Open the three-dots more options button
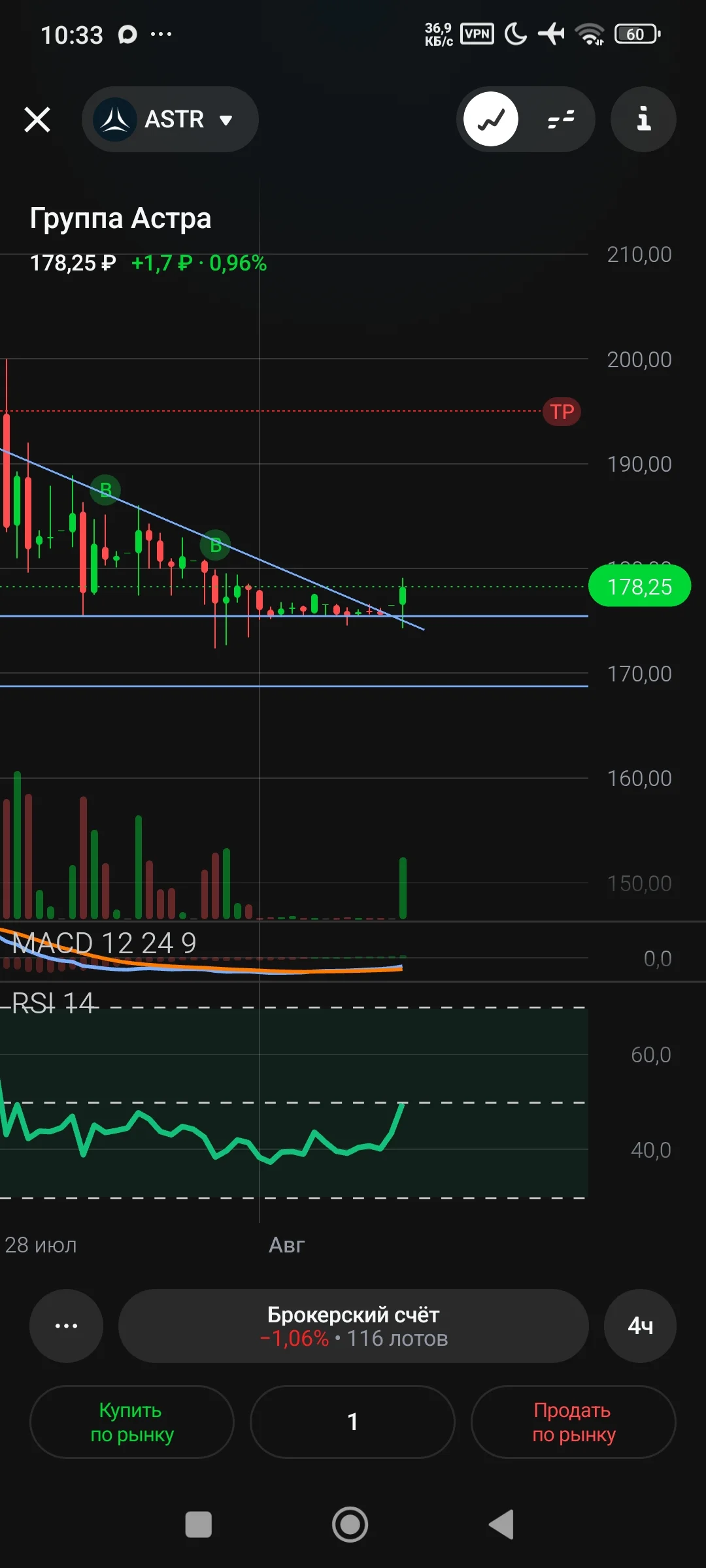Viewport: 706px width, 1568px height. [66, 1326]
